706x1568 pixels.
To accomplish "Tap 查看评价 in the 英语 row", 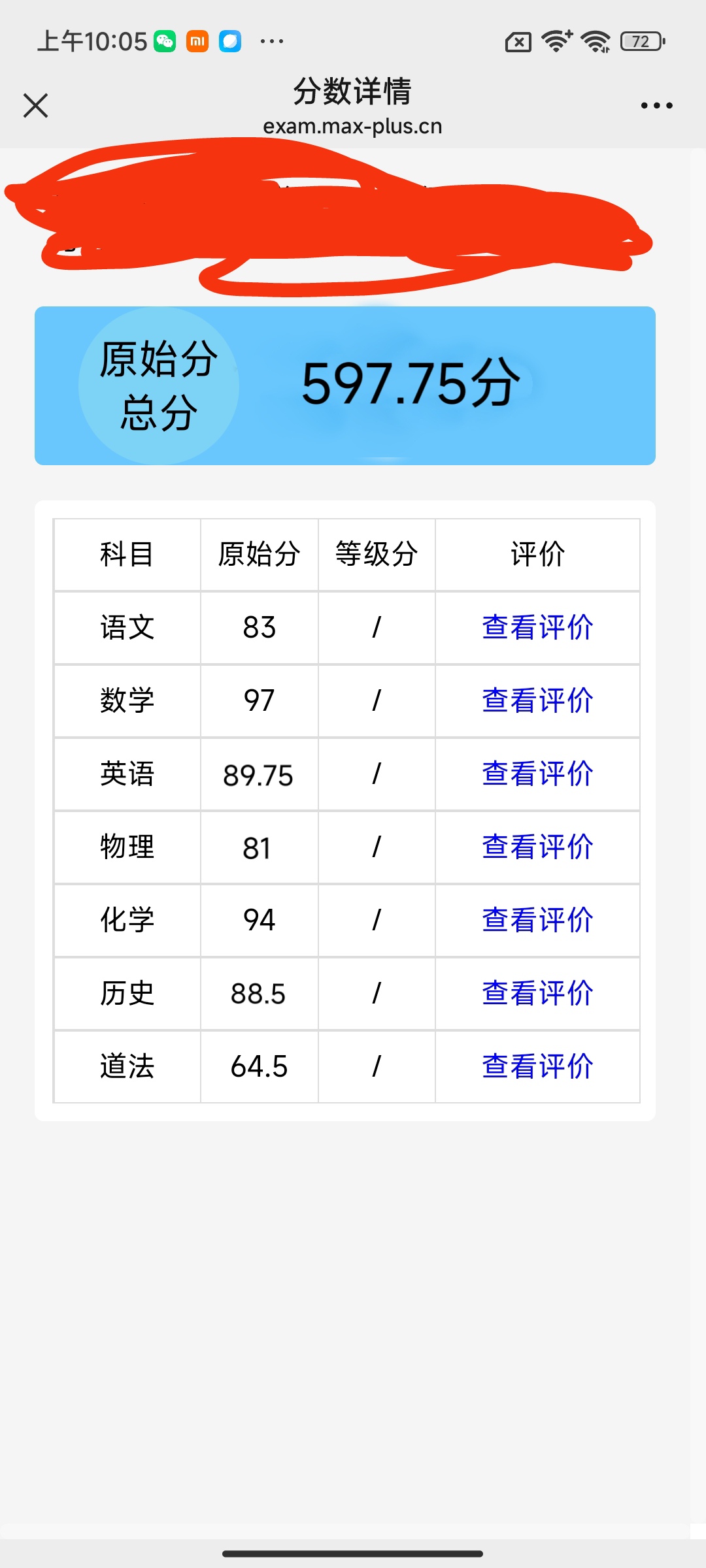I will pyautogui.click(x=537, y=774).
